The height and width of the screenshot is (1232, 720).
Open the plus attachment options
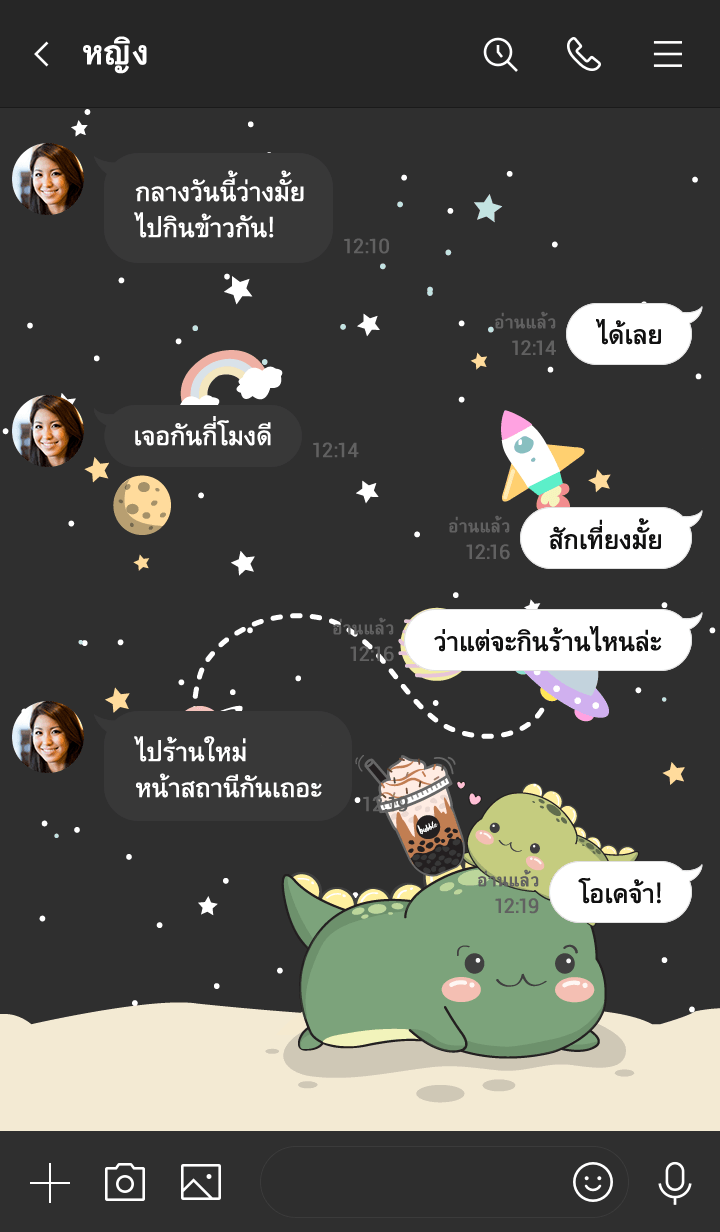coord(50,1183)
